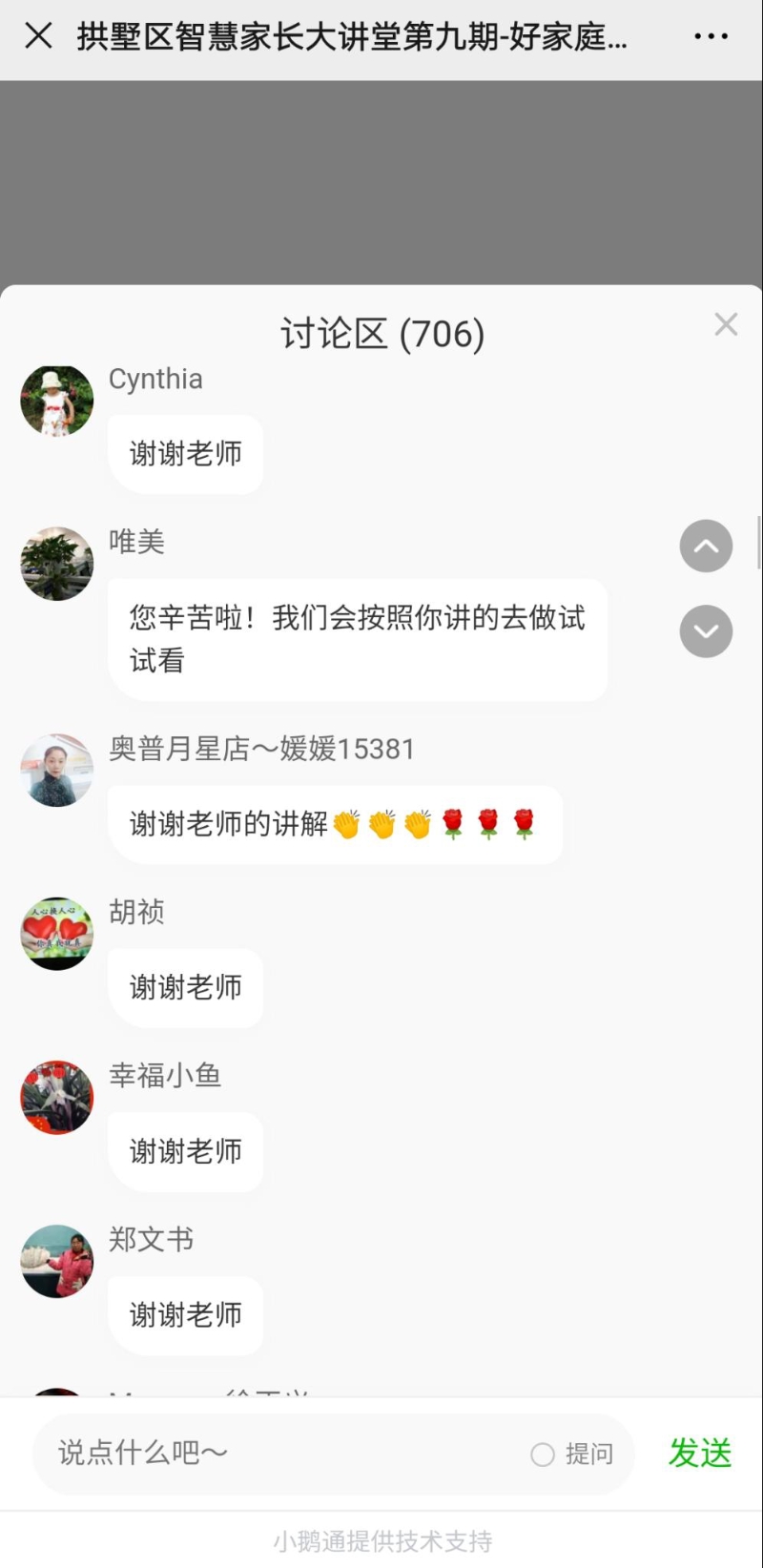Open 唯美's avatar
Viewport: 763px width, 1568px height.
(57, 564)
